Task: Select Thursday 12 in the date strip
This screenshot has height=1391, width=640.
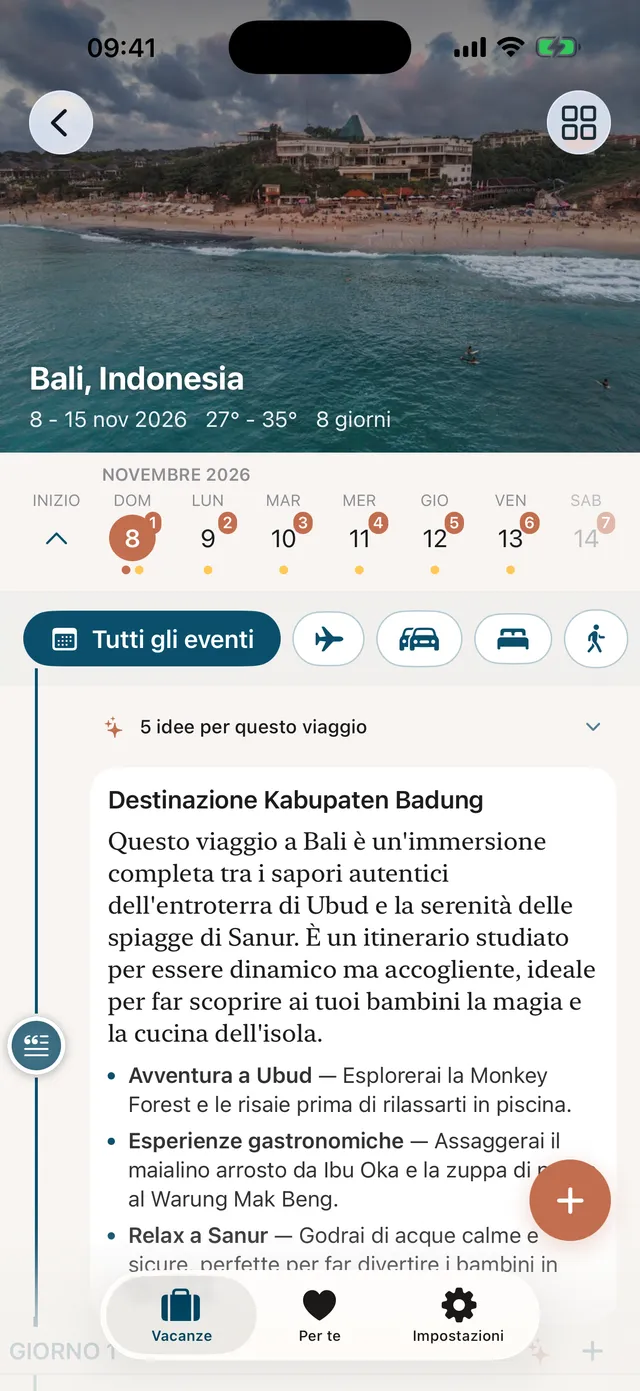Action: tap(434, 538)
